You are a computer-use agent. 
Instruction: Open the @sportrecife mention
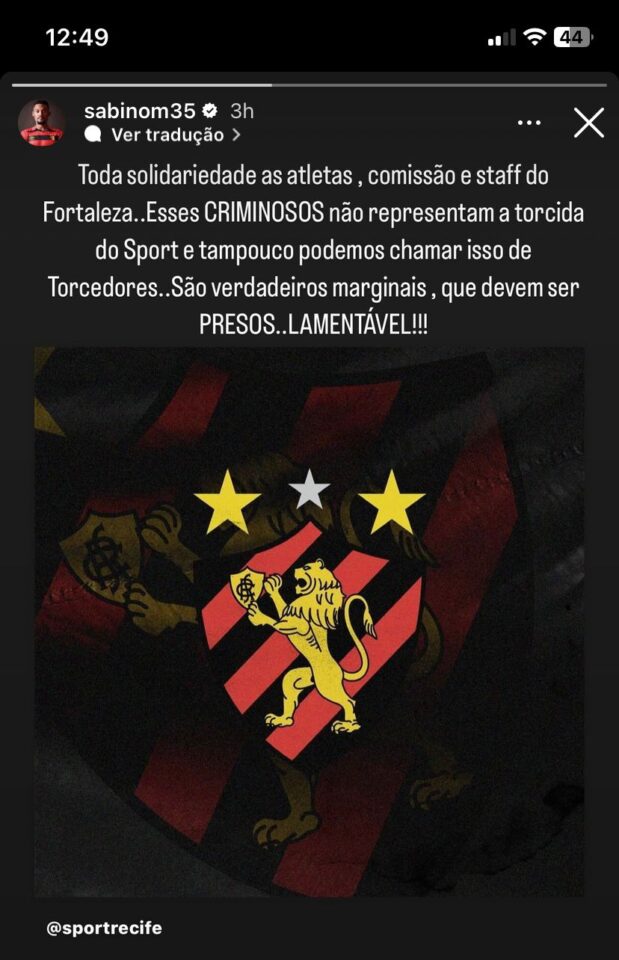(104, 928)
